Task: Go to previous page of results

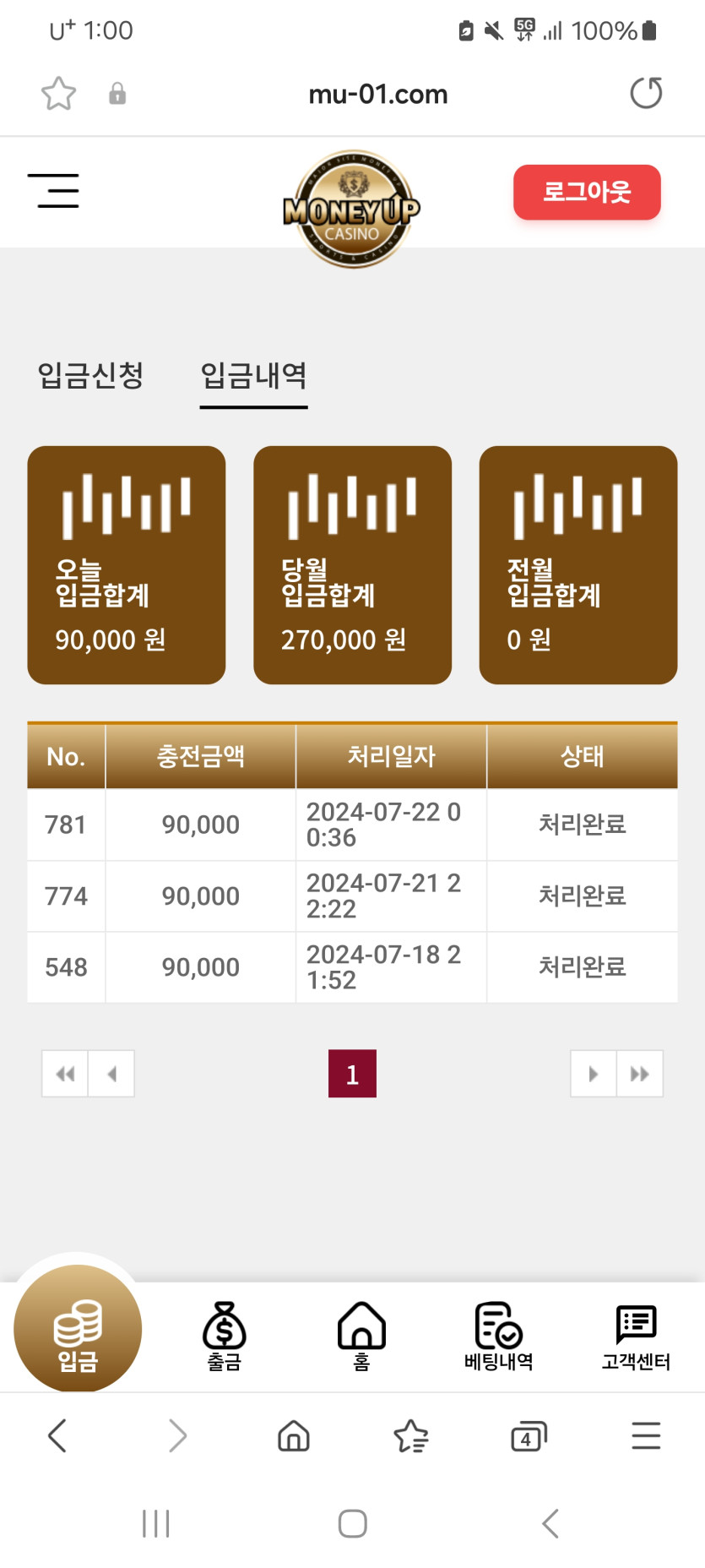Action: [111, 1074]
